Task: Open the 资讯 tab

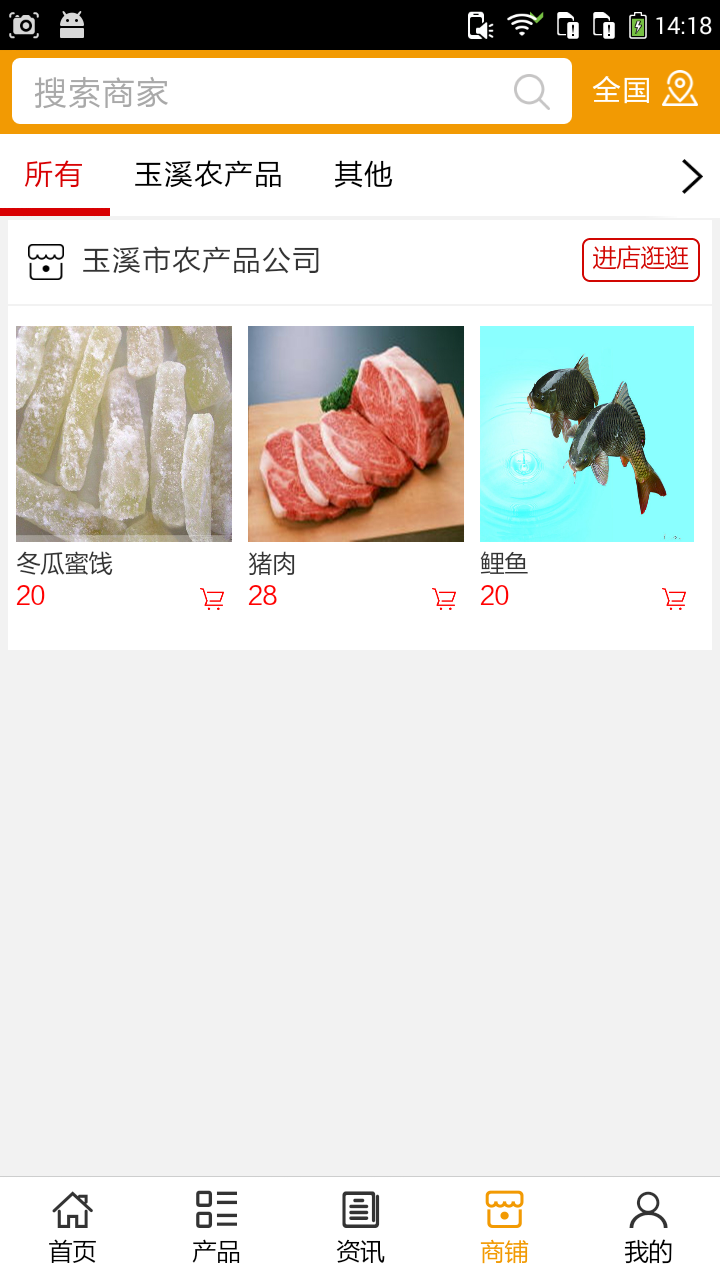Action: pyautogui.click(x=360, y=1228)
